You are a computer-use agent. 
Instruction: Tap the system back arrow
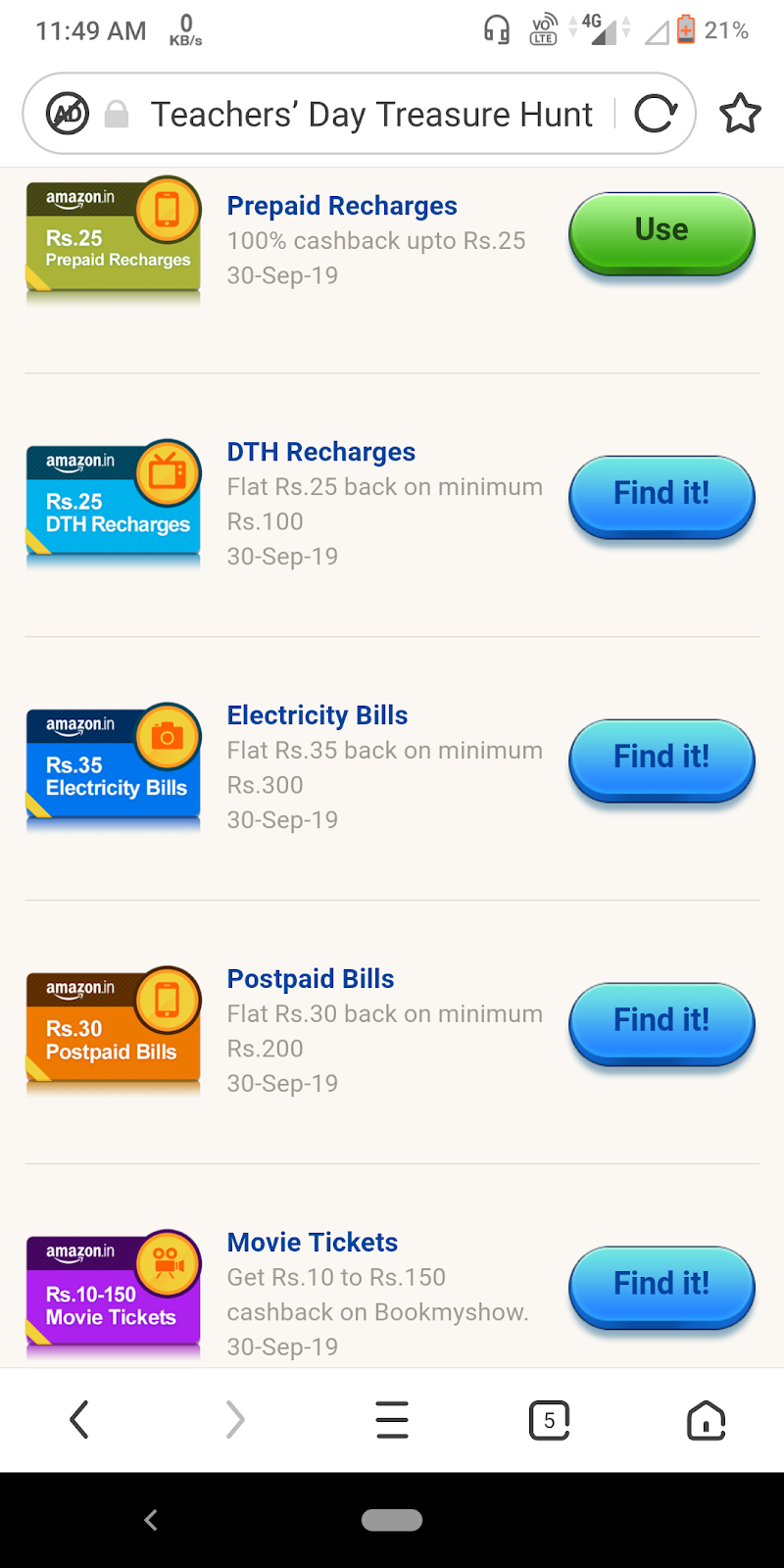(151, 1520)
